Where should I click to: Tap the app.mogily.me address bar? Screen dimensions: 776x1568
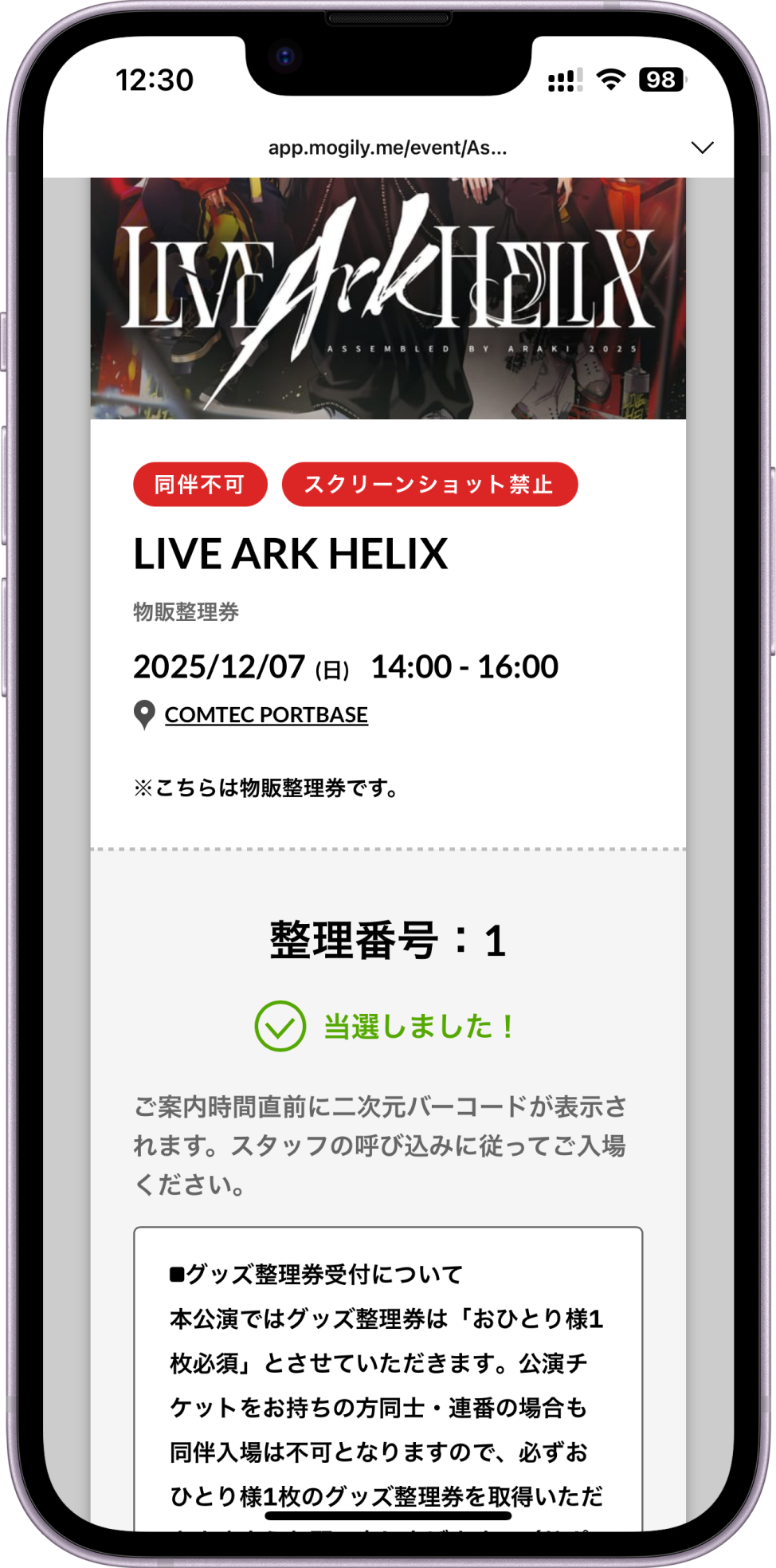tap(387, 147)
